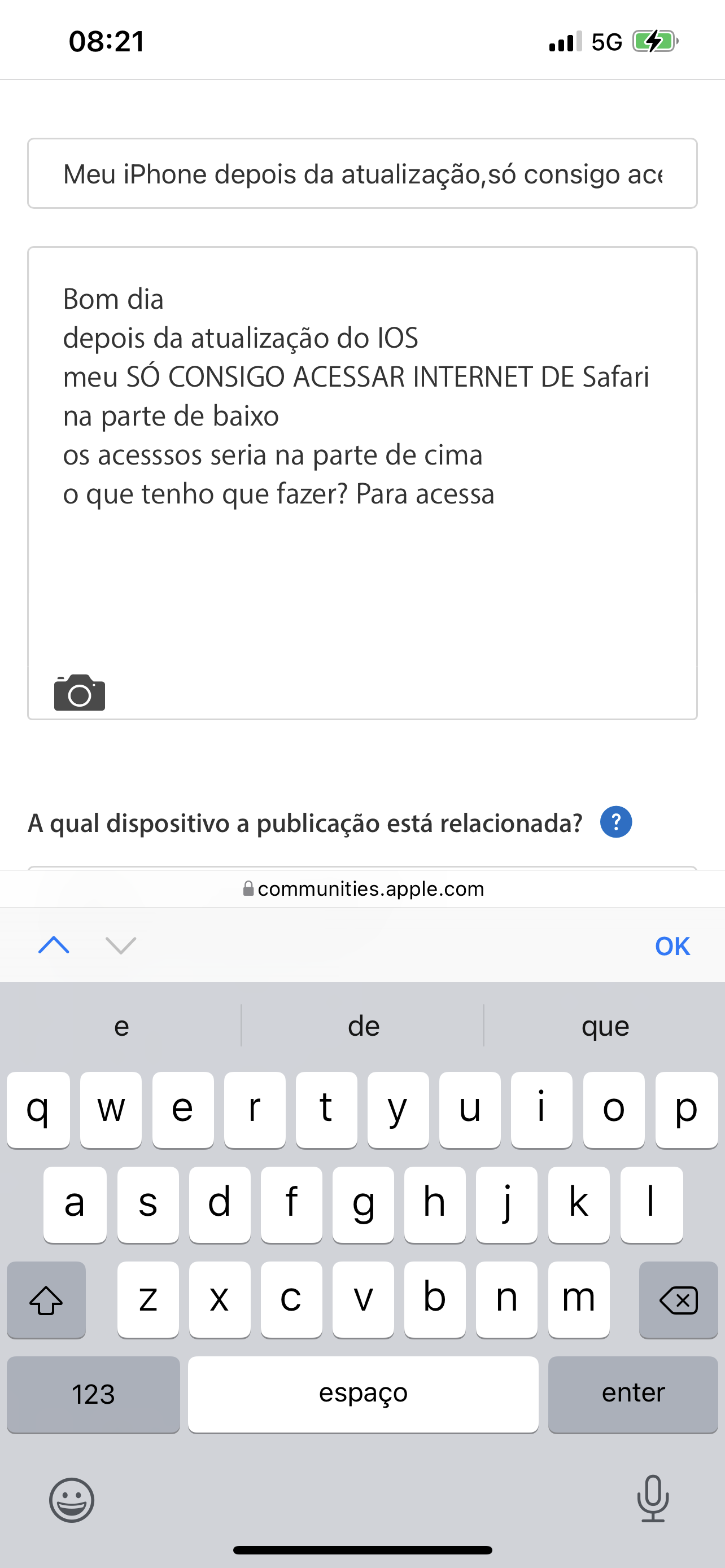Insert the suggestion "e"
The image size is (725, 1568).
pos(121,1026)
